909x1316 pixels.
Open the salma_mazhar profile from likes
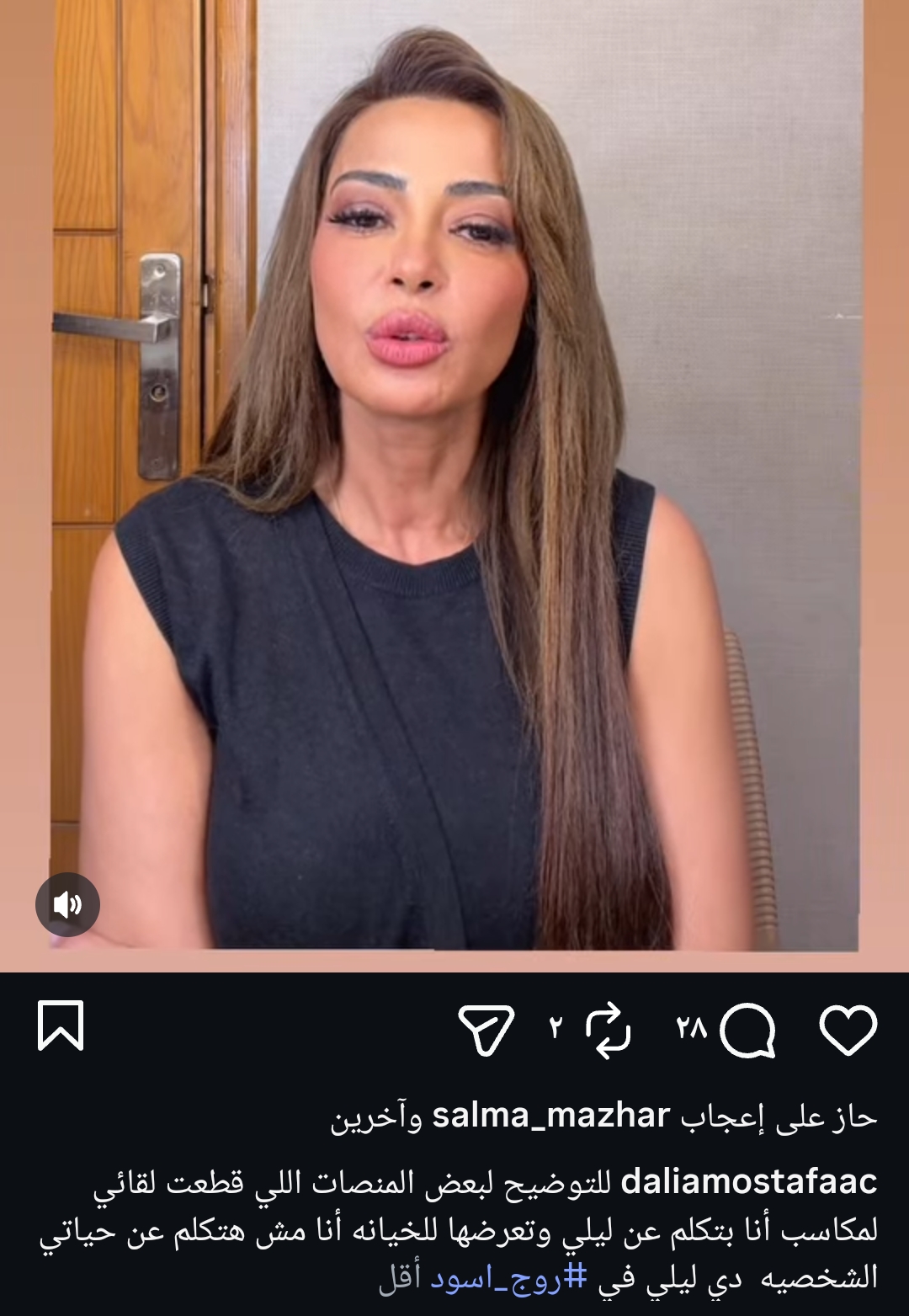click(550, 1116)
